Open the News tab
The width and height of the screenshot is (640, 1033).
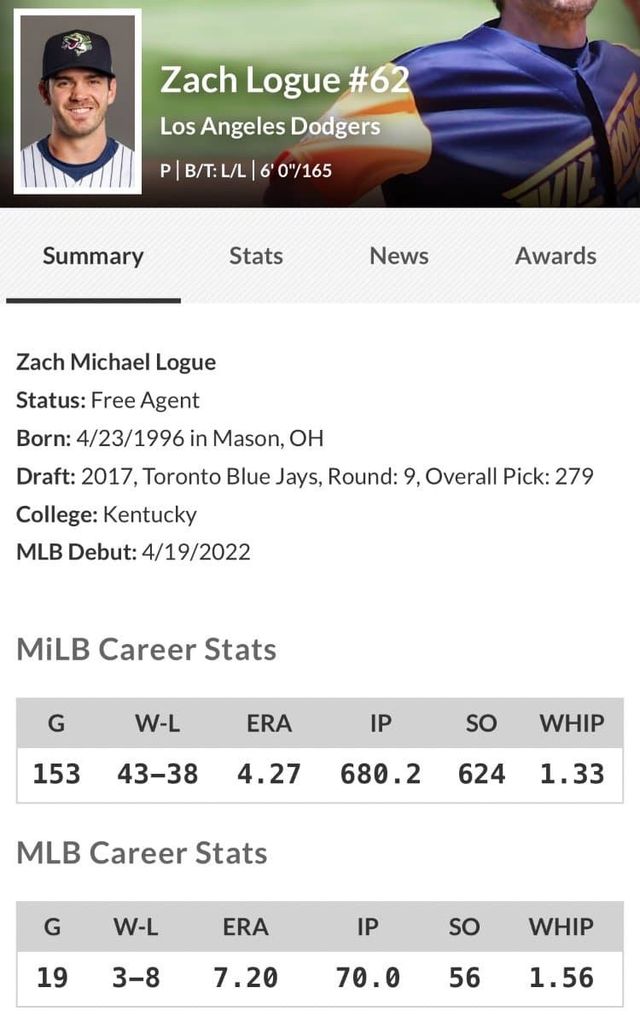tap(399, 256)
